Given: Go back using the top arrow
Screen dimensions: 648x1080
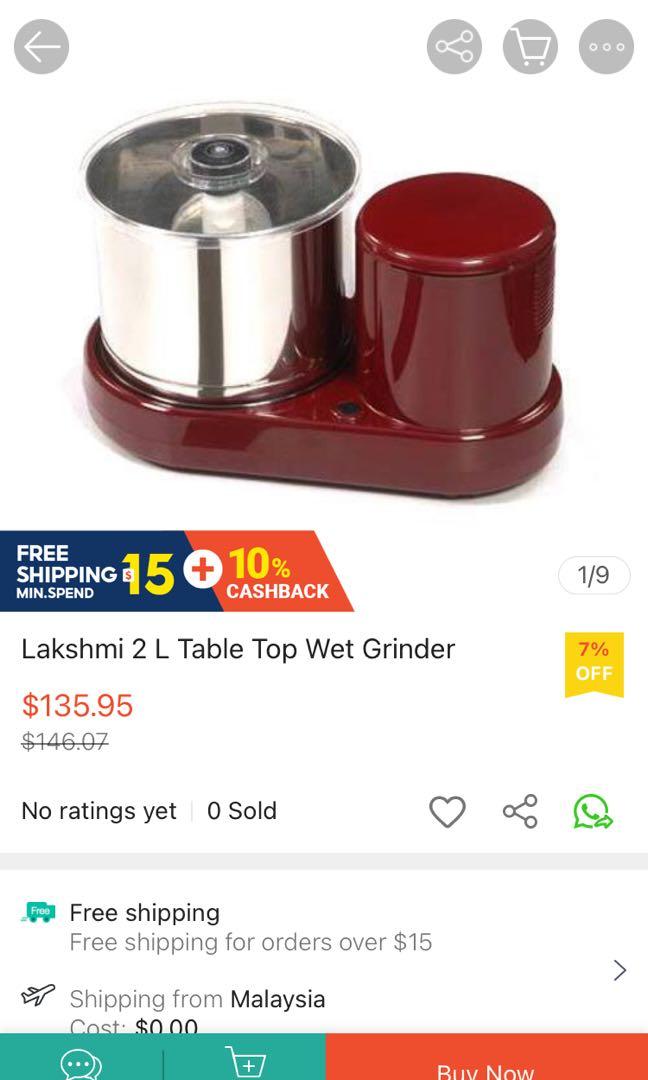Looking at the screenshot, I should (x=41, y=47).
